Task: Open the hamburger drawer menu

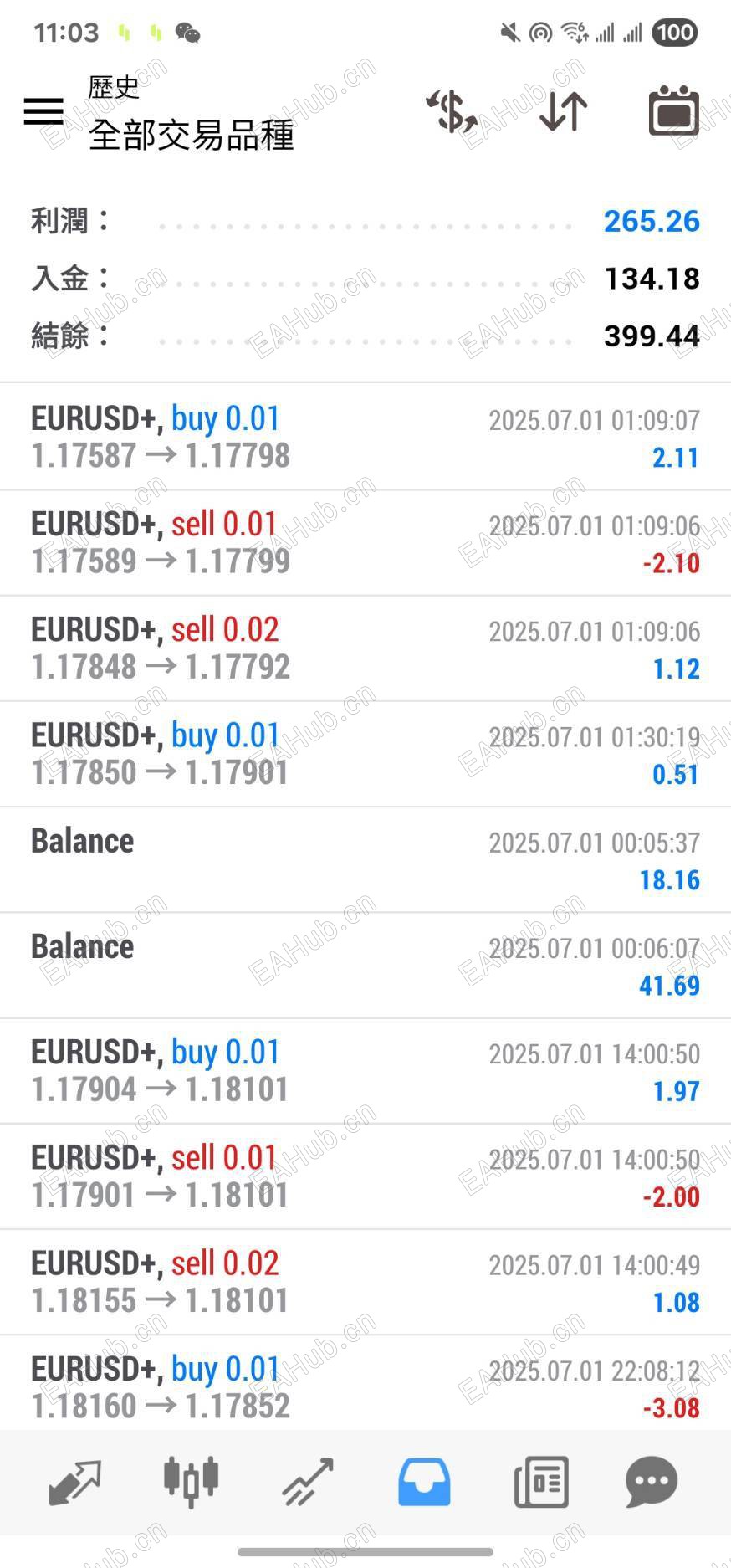Action: pyautogui.click(x=43, y=111)
